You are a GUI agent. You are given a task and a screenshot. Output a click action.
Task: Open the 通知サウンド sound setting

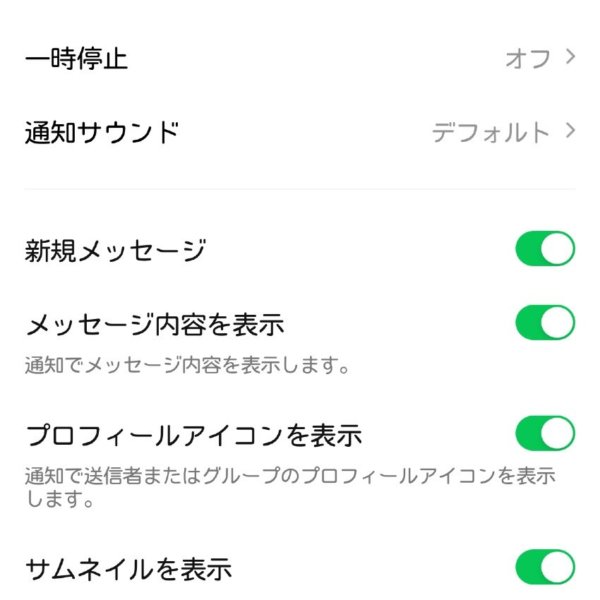coord(300,132)
